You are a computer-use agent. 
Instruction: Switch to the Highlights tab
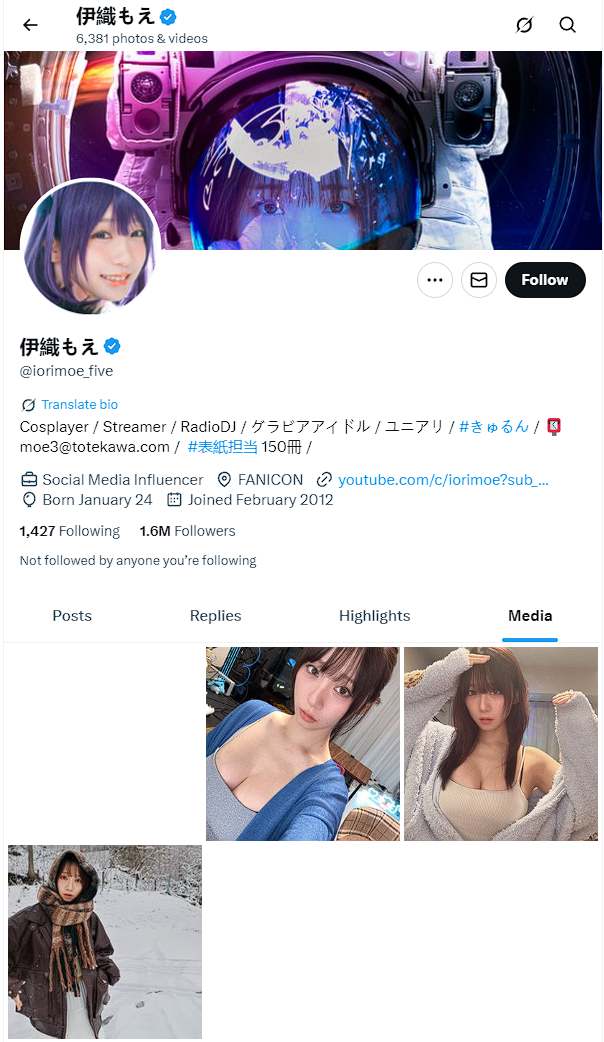374,616
